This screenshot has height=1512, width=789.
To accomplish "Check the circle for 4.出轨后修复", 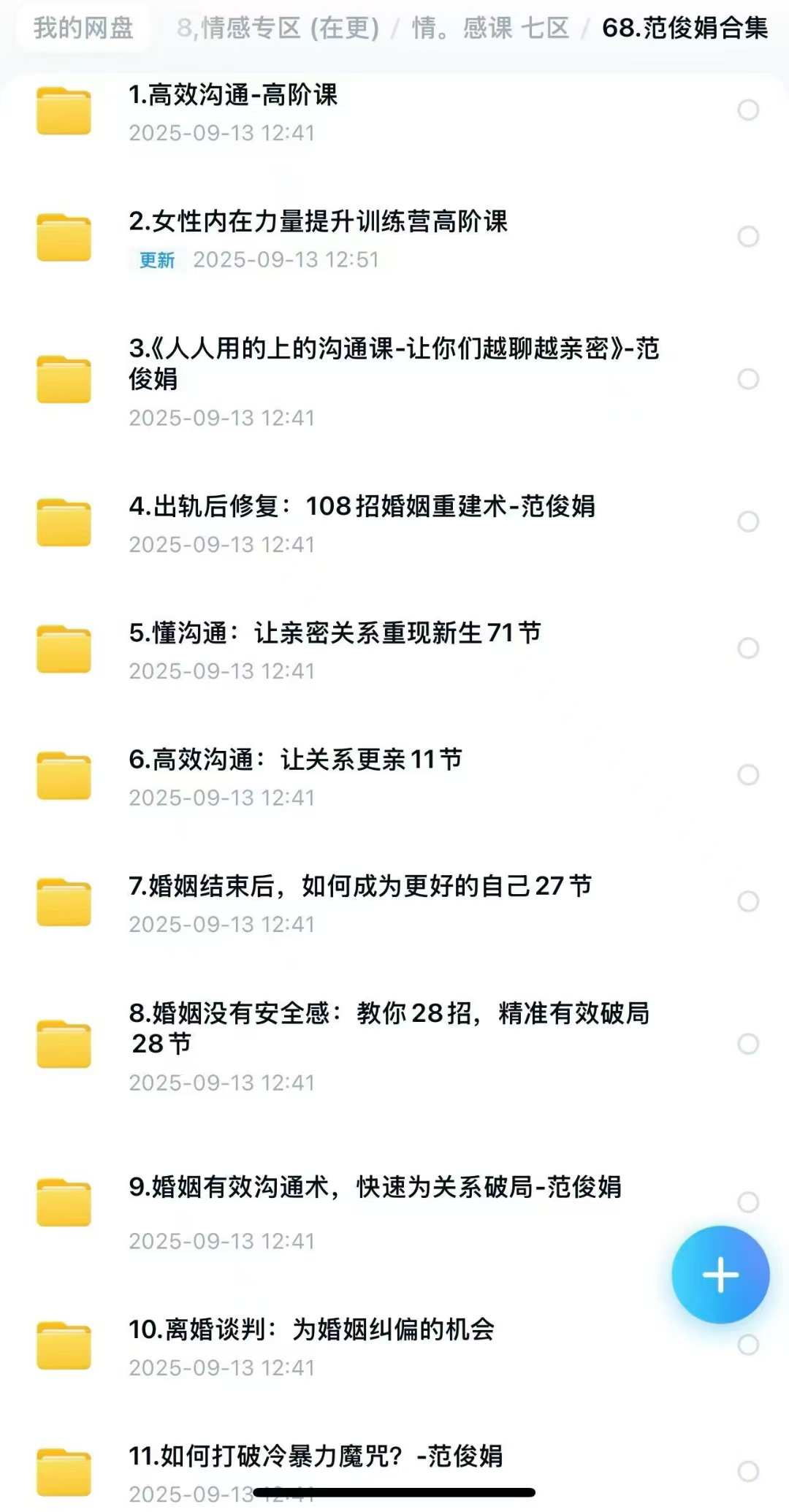I will 748,522.
